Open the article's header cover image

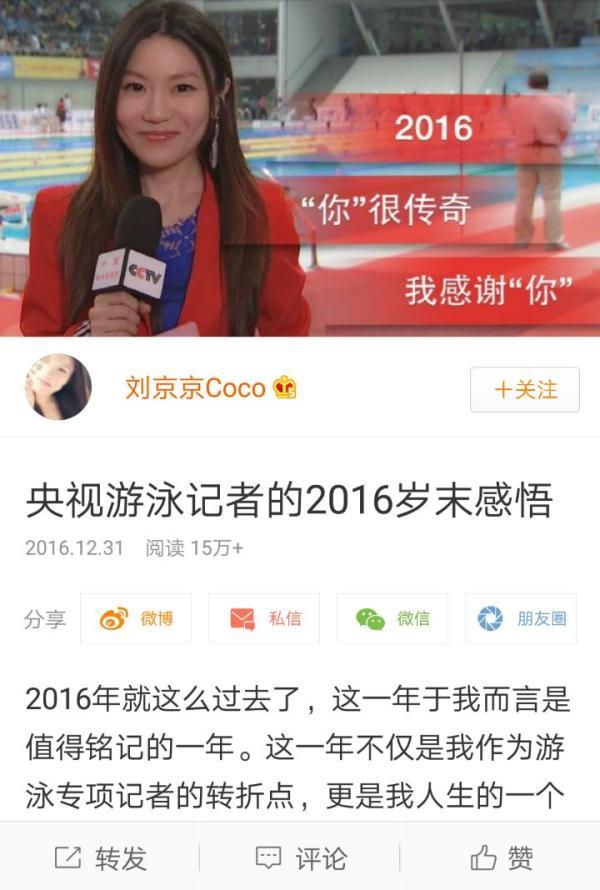(300, 168)
